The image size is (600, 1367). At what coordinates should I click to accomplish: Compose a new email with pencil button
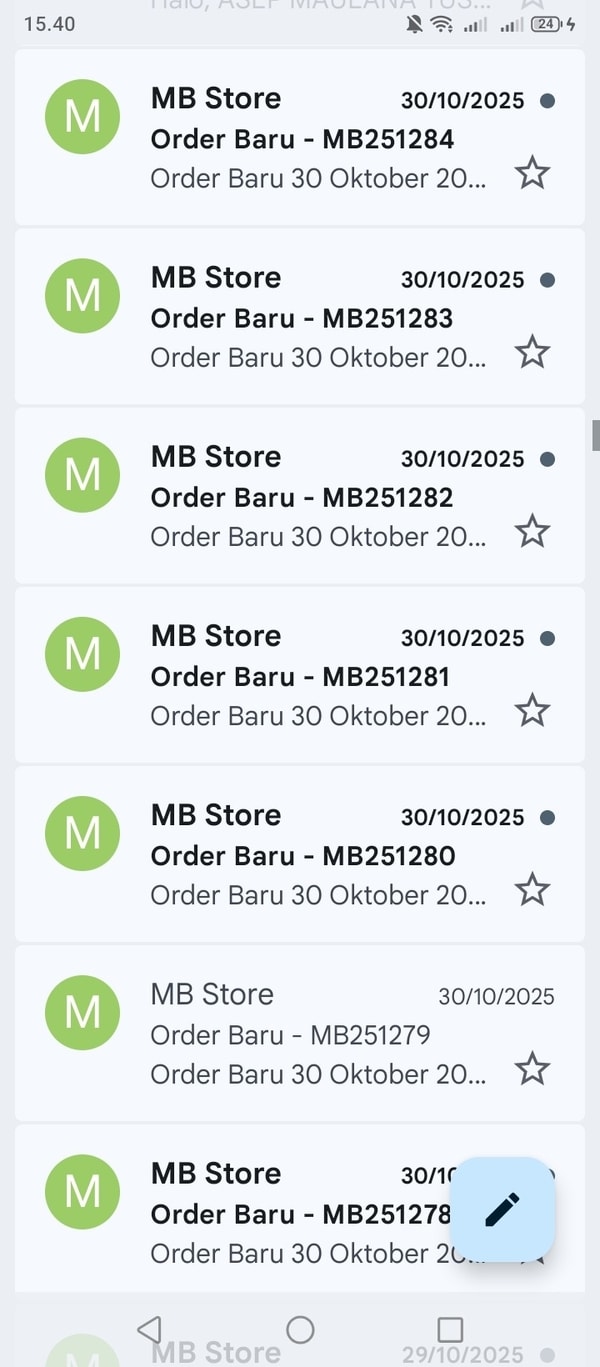tap(502, 1209)
